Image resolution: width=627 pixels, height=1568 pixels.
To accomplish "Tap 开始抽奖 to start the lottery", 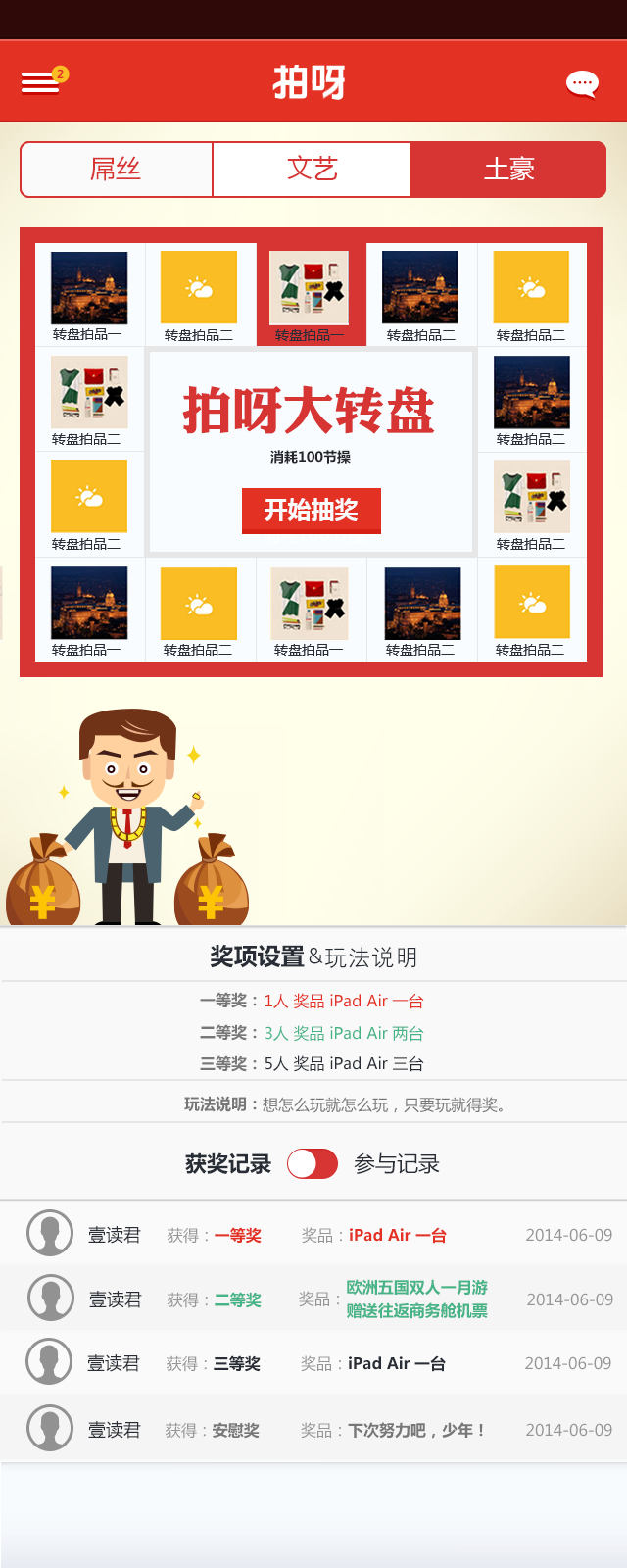I will (312, 510).
